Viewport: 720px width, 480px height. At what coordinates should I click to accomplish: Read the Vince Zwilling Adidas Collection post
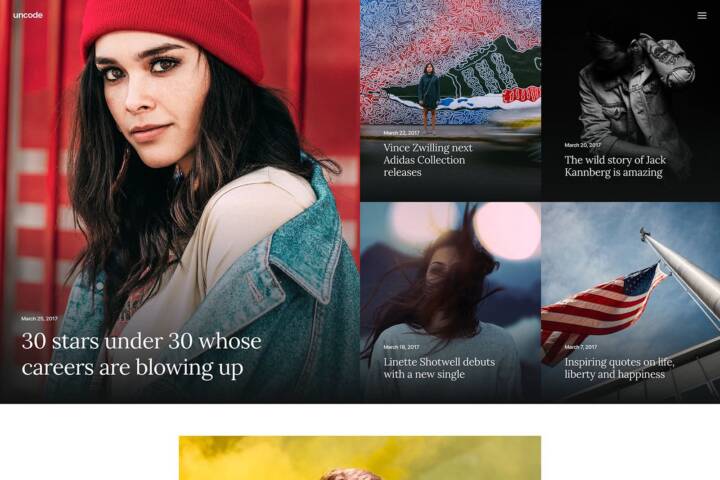428,160
